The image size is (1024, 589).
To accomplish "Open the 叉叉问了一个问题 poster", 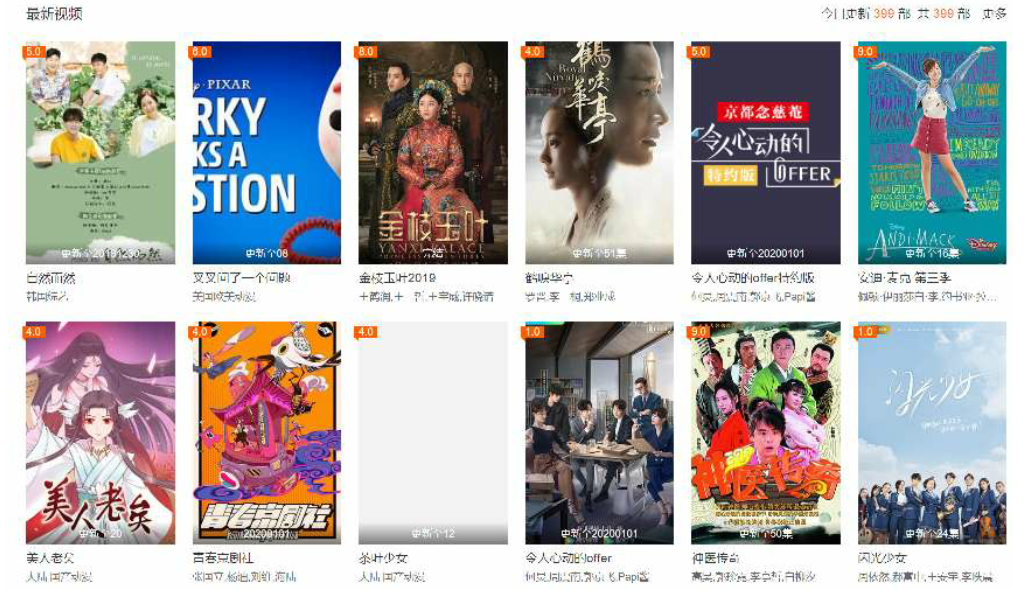I will pyautogui.click(x=266, y=152).
